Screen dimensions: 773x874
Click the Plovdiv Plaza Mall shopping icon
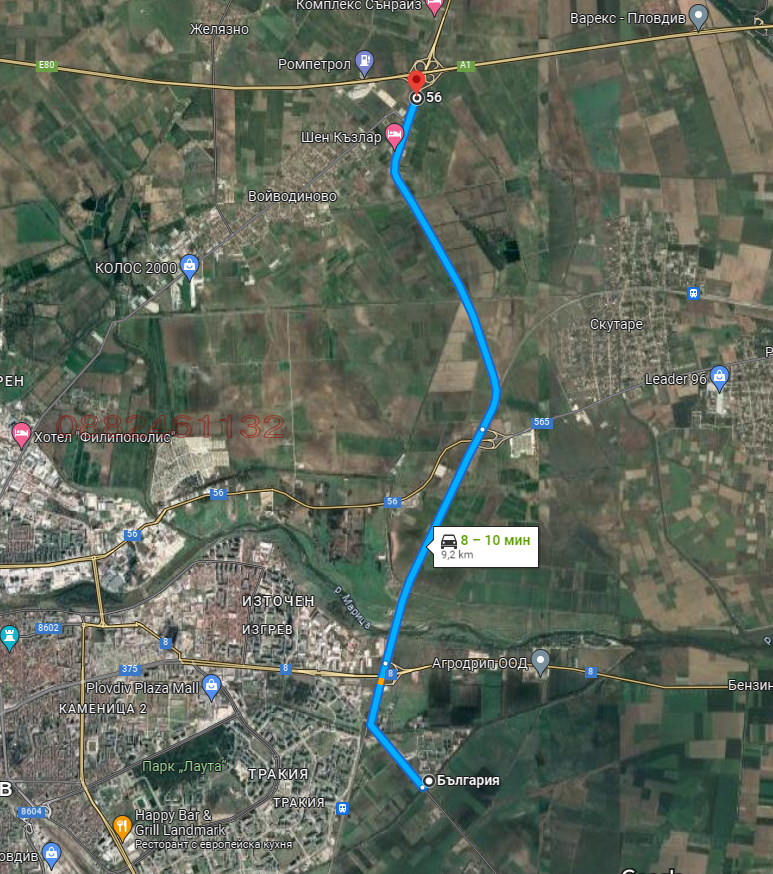(209, 685)
